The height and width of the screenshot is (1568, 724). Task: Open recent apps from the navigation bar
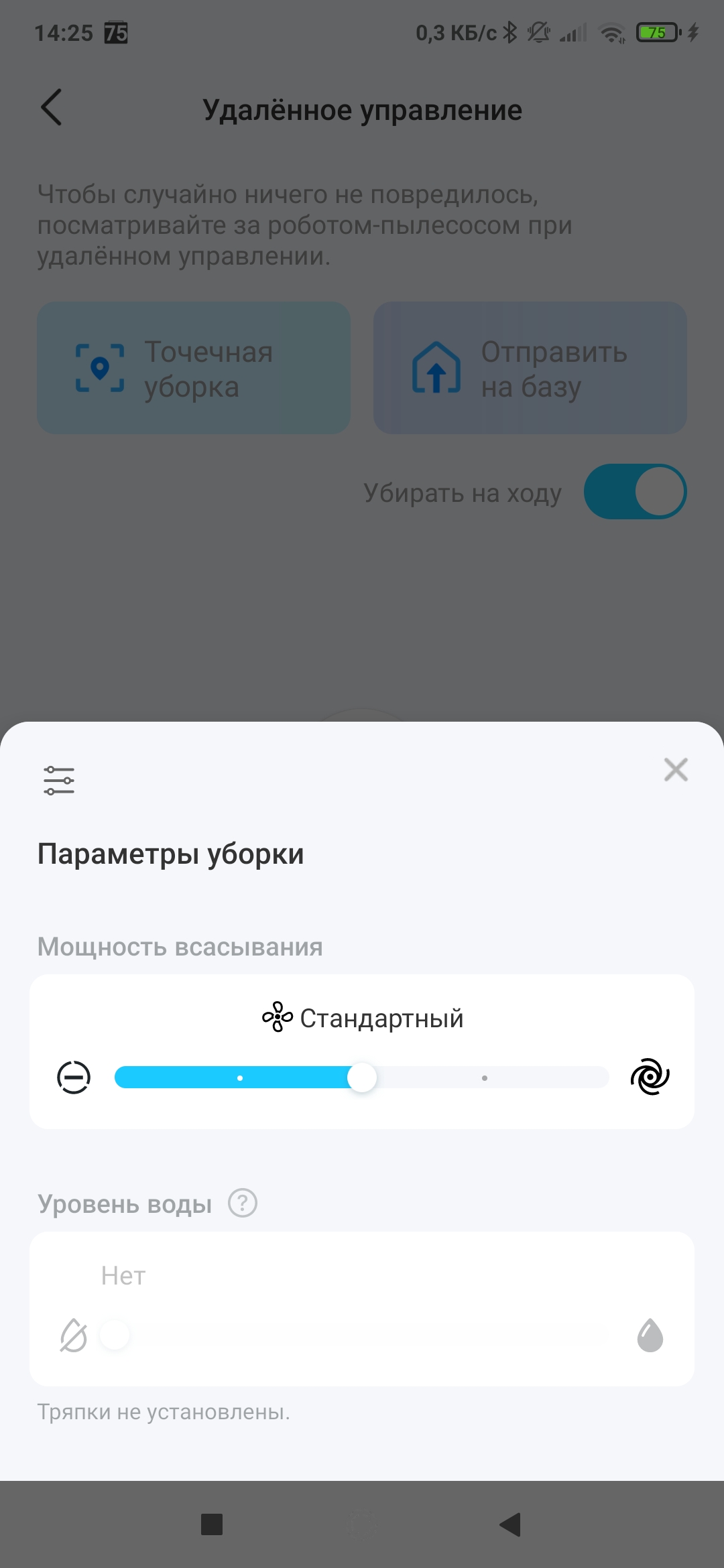pyautogui.click(x=212, y=1524)
